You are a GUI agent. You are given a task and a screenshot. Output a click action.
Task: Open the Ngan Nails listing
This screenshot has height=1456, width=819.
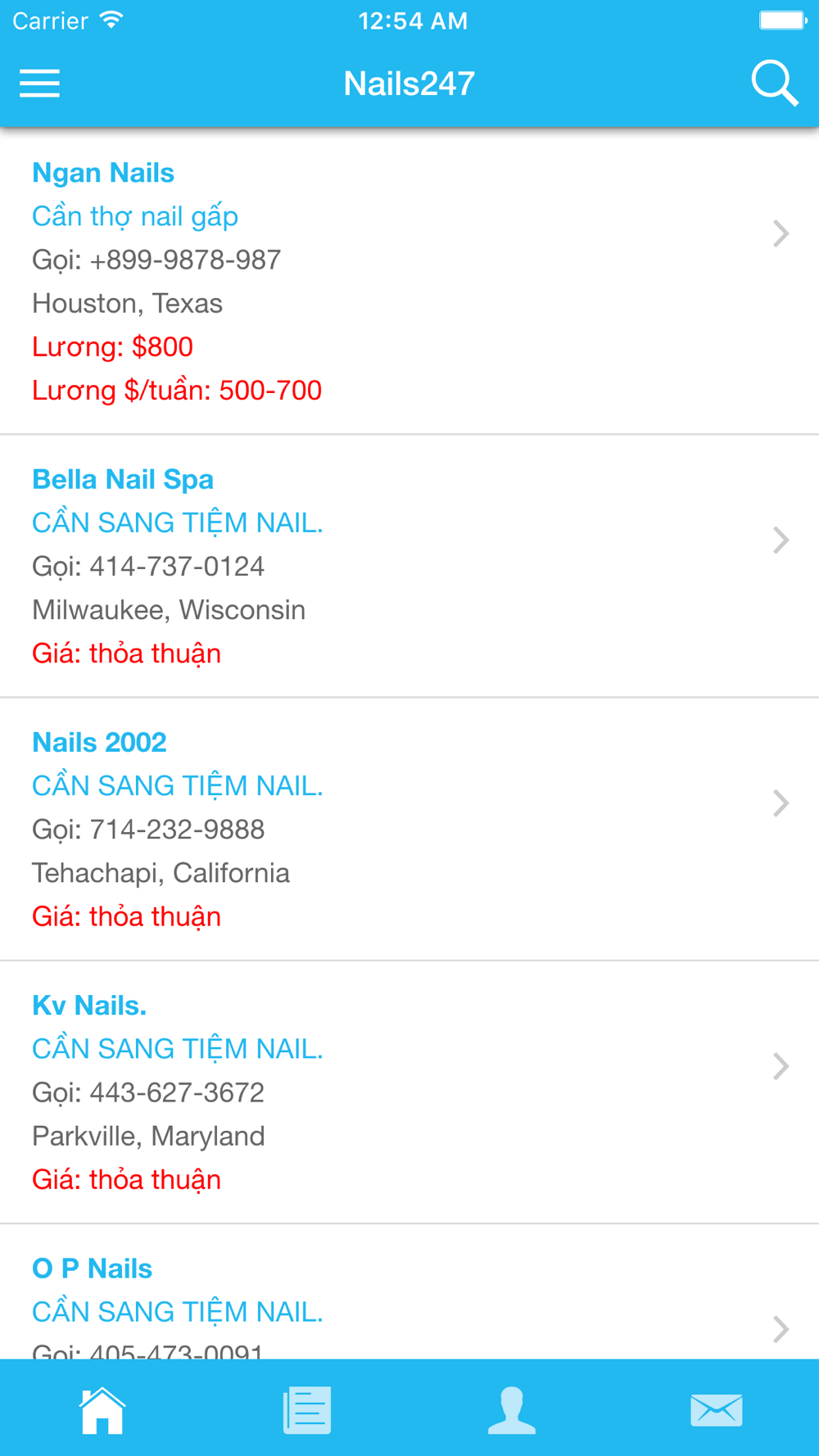(409, 281)
